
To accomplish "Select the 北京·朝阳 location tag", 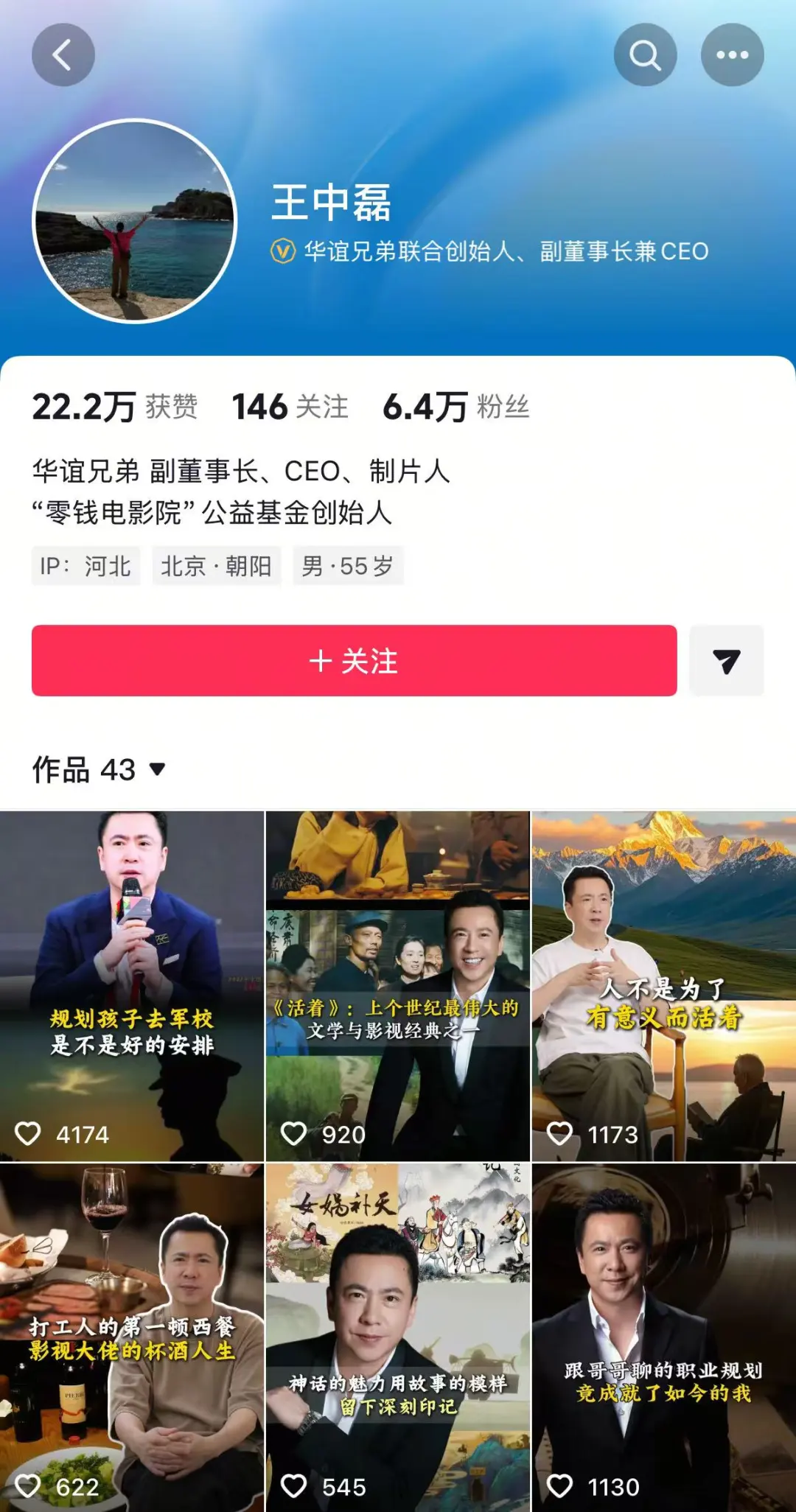I will (217, 566).
